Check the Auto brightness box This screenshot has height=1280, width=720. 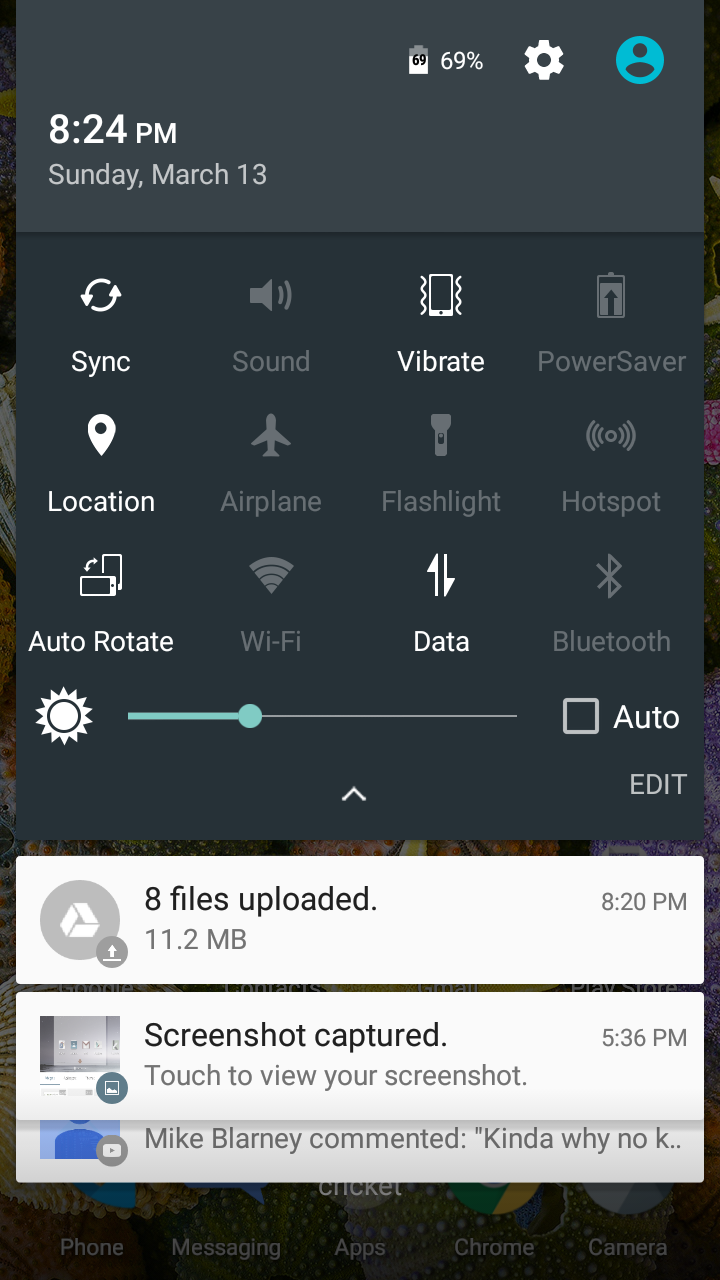581,716
